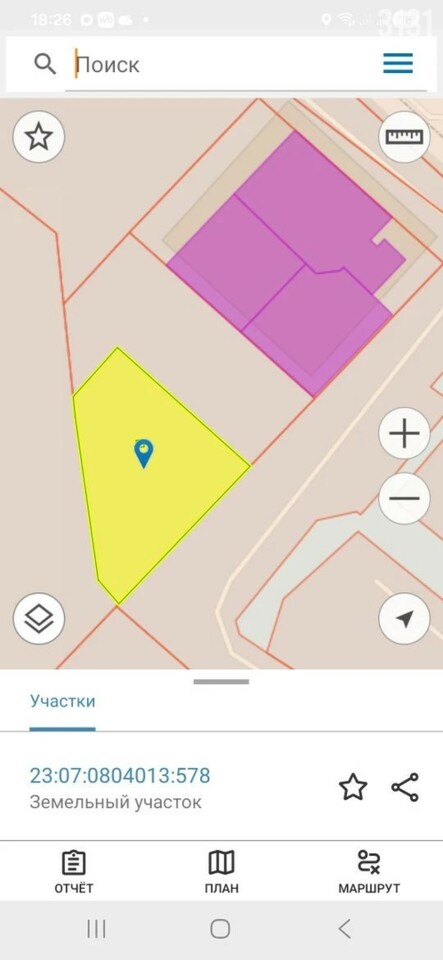Tap the blue pin on yellow parcel
This screenshot has height=960, width=443.
click(144, 453)
